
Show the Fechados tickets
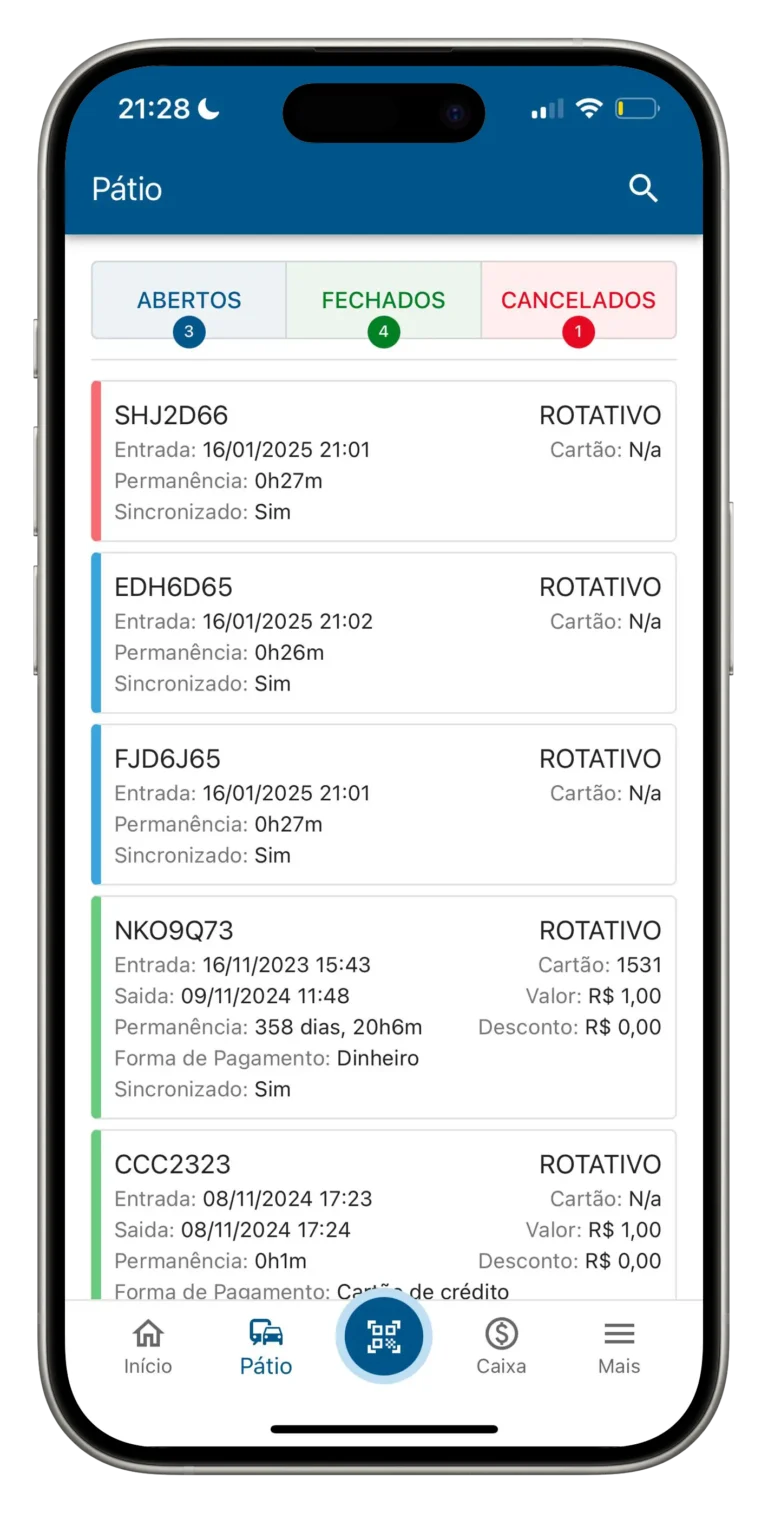click(383, 301)
